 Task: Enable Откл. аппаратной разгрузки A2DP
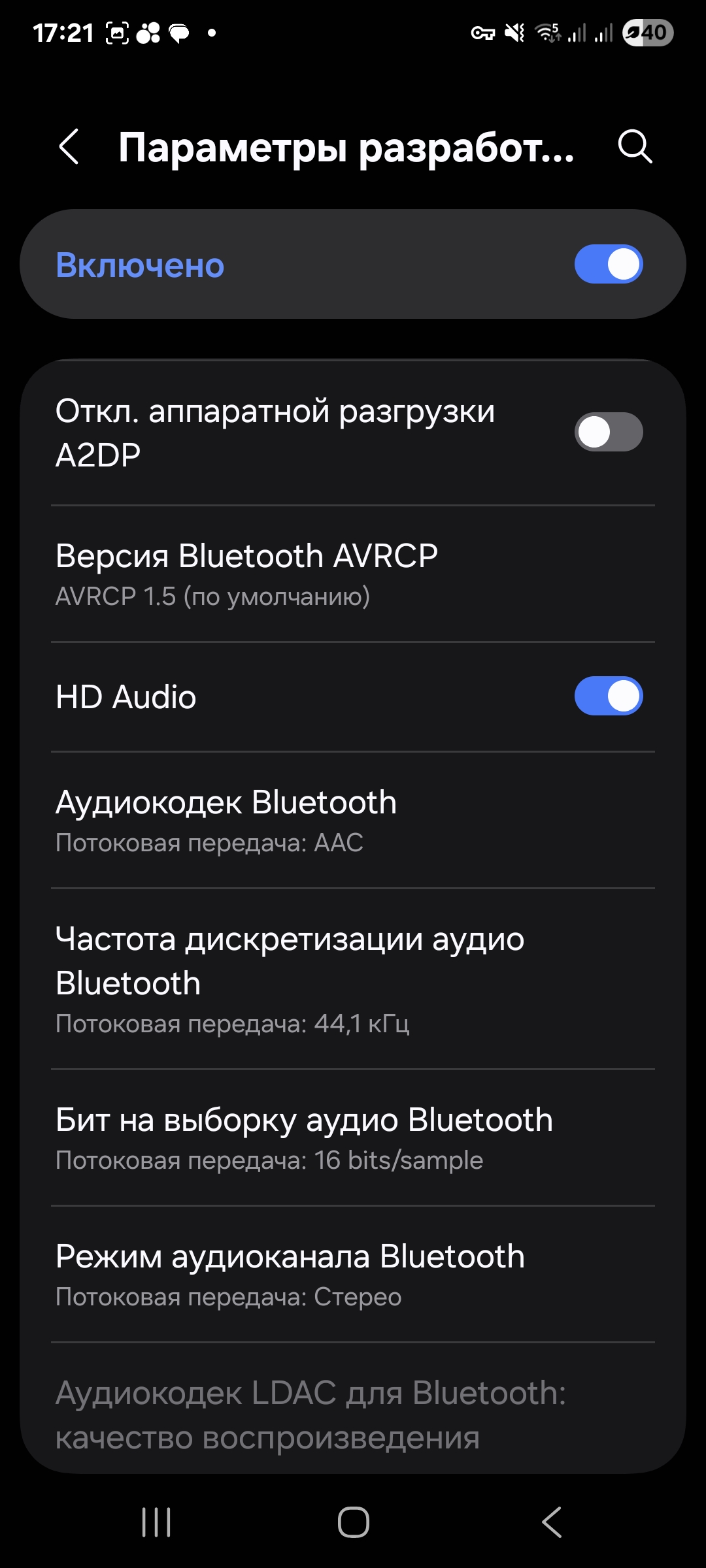coord(608,433)
